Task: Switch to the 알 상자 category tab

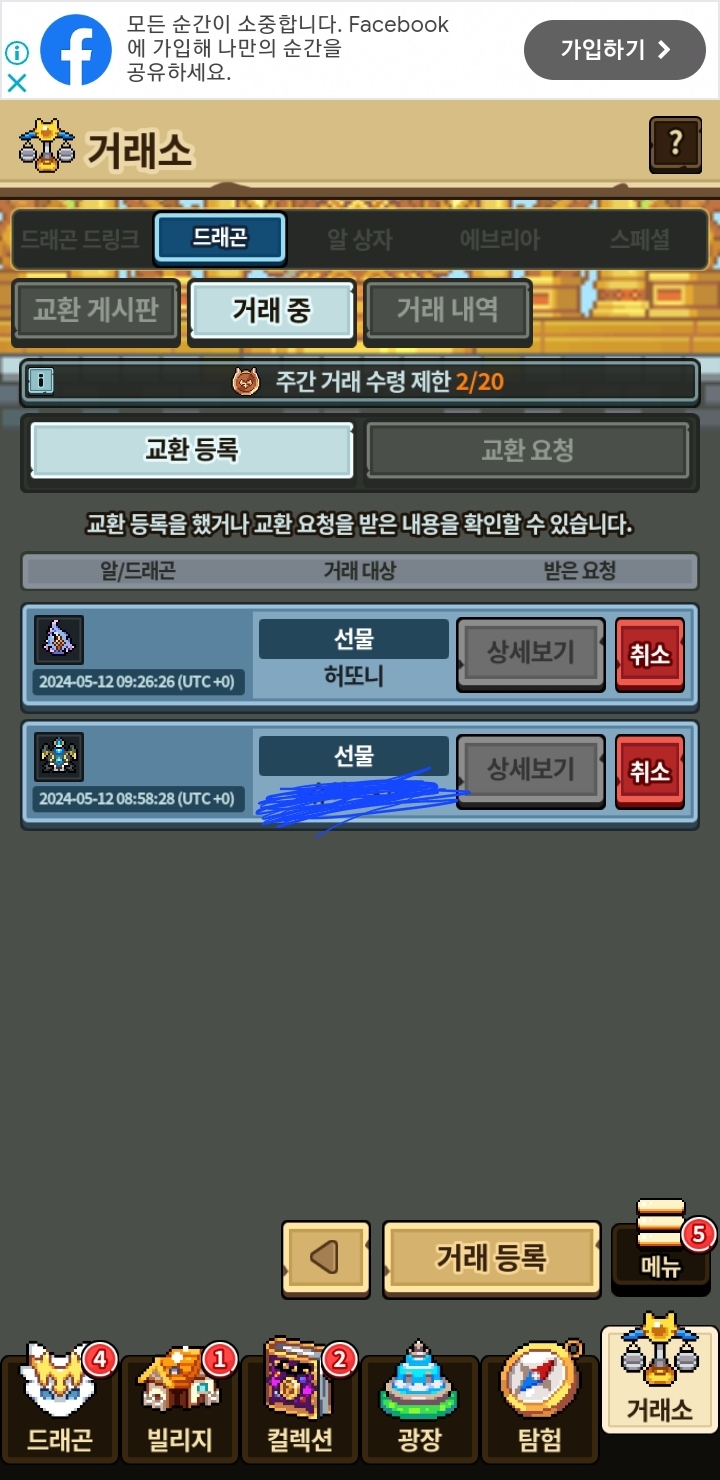Action: coord(360,240)
